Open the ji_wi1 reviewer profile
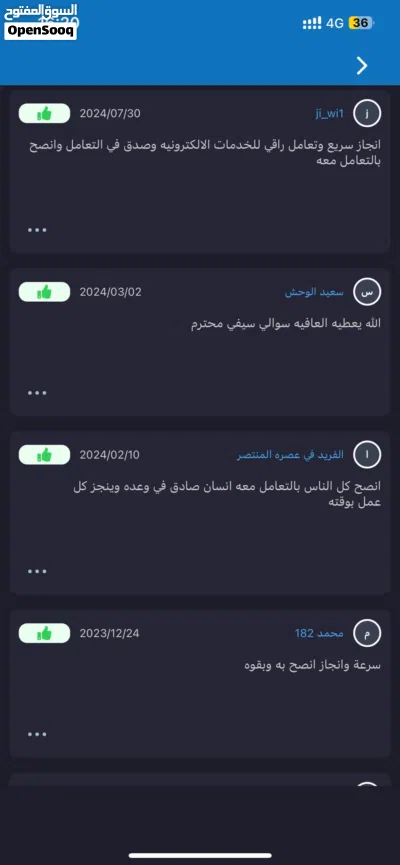Image resolution: width=400 pixels, height=865 pixels. click(327, 114)
